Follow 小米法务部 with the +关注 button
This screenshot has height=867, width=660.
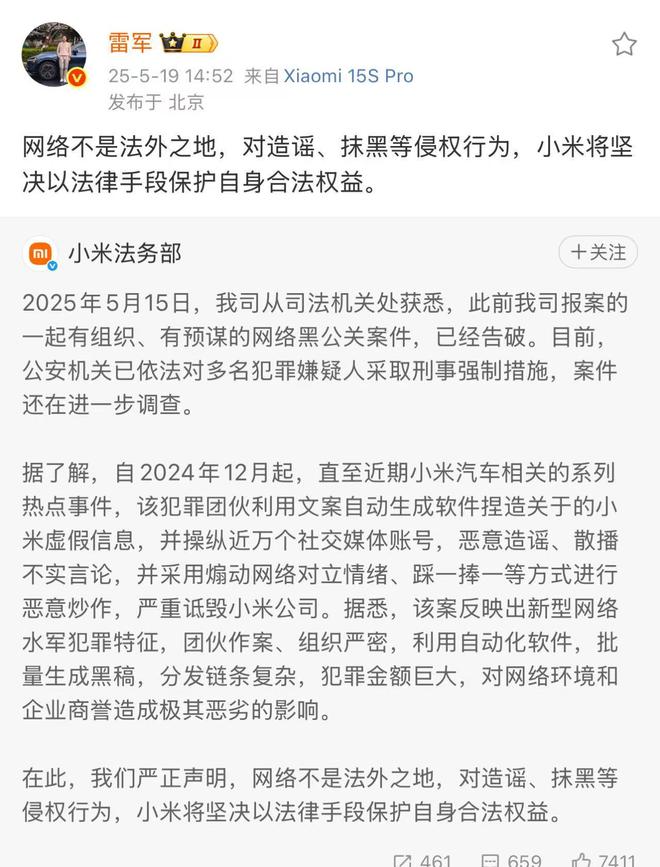598,252
